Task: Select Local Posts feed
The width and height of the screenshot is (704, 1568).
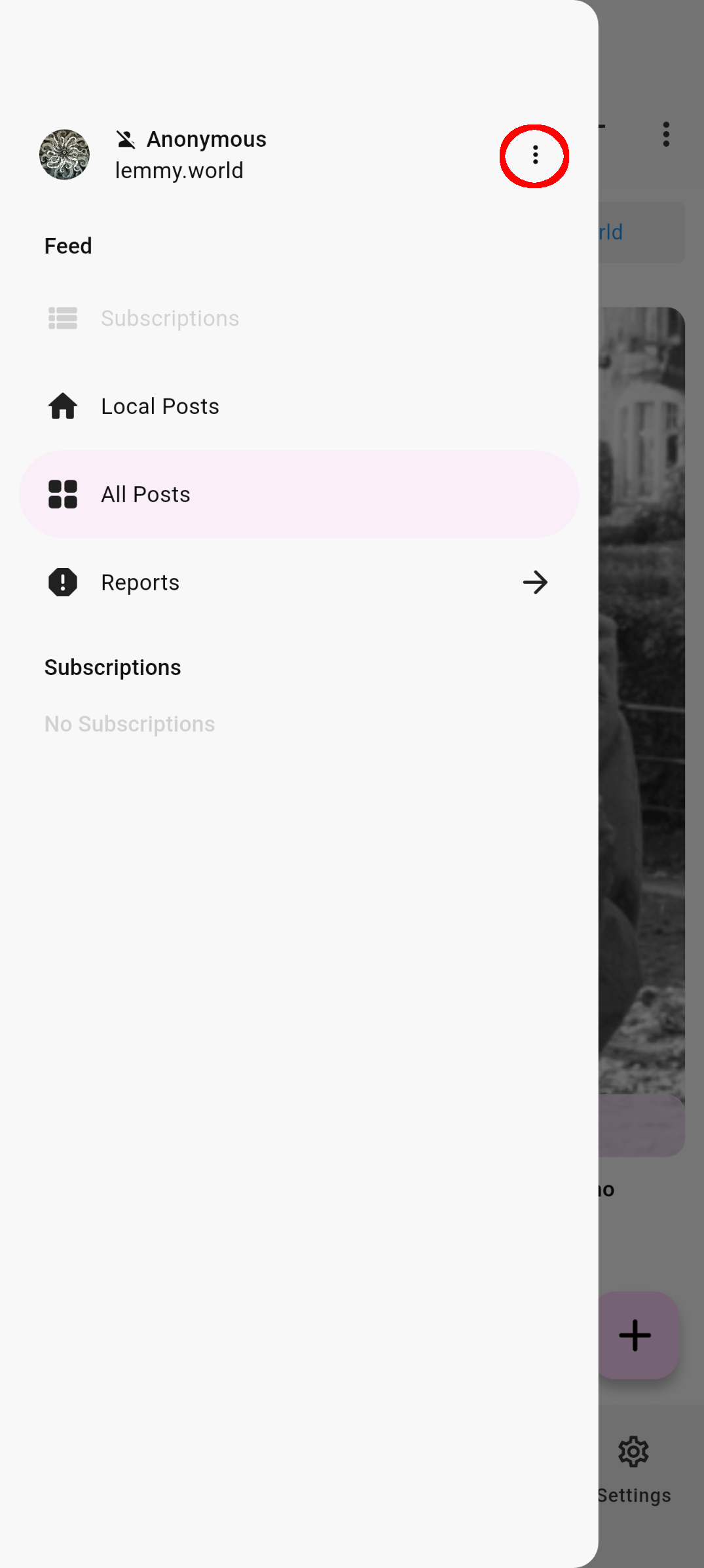Action: click(x=160, y=406)
